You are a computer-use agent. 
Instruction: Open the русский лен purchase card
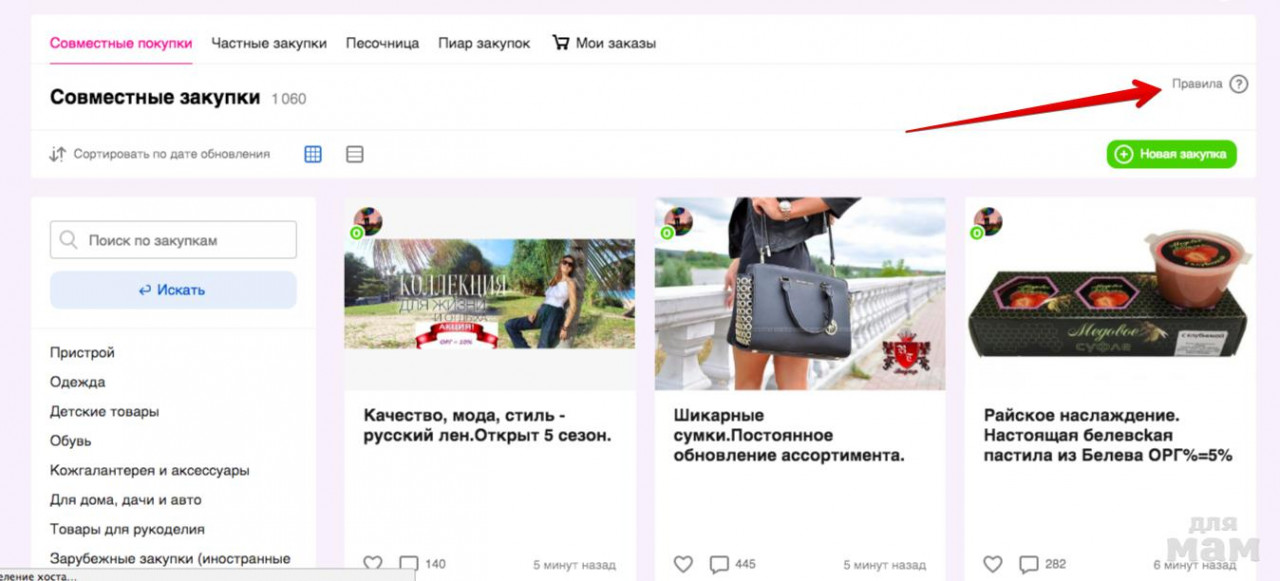tap(487, 425)
